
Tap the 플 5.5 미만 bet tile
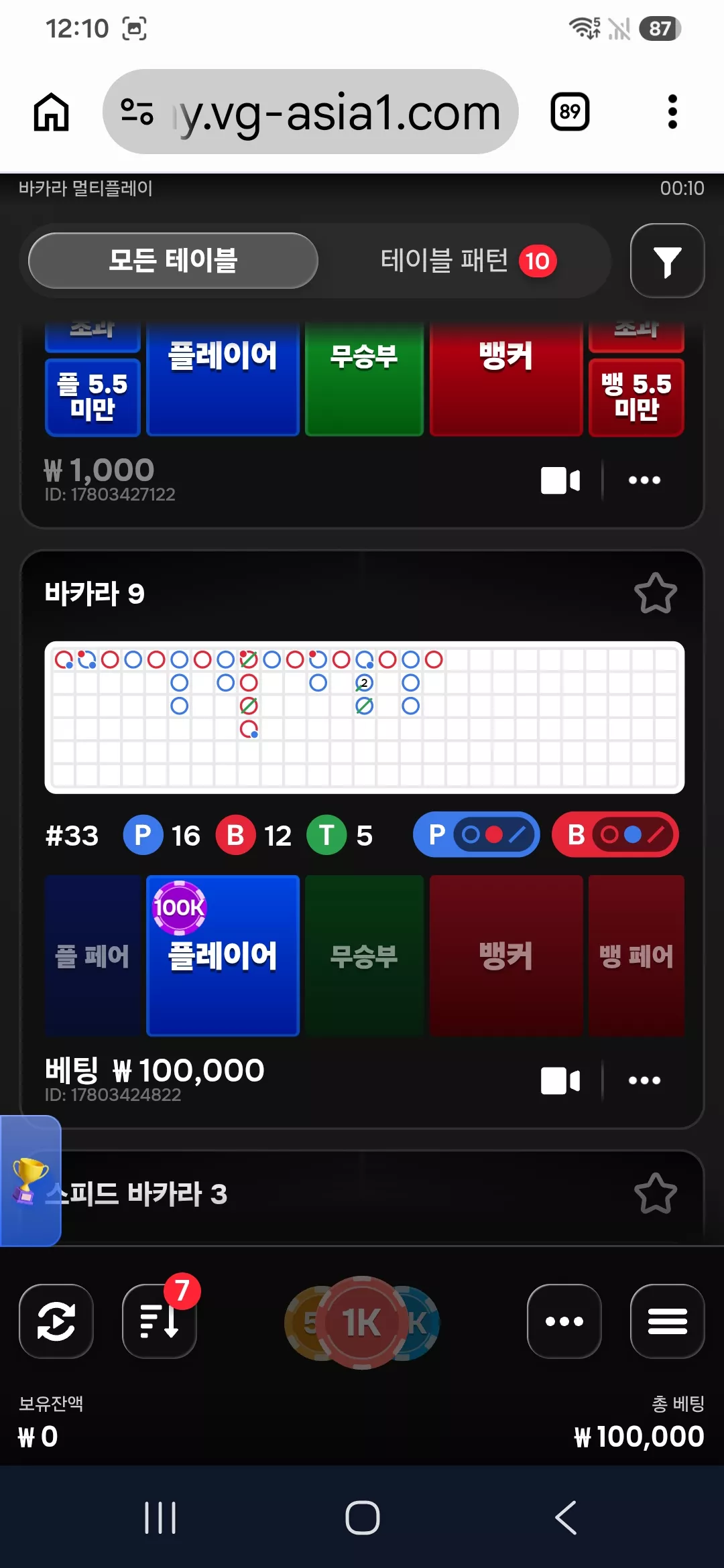pos(93,397)
